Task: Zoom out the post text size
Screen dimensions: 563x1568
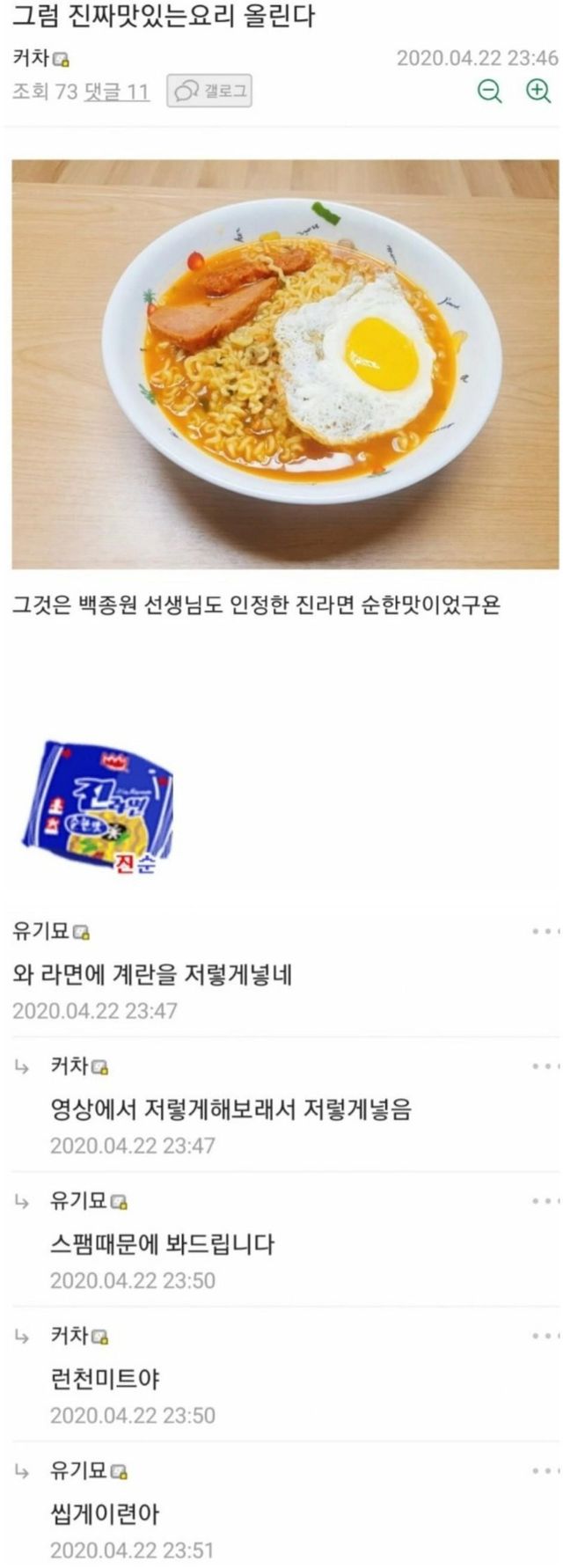Action: point(489,91)
